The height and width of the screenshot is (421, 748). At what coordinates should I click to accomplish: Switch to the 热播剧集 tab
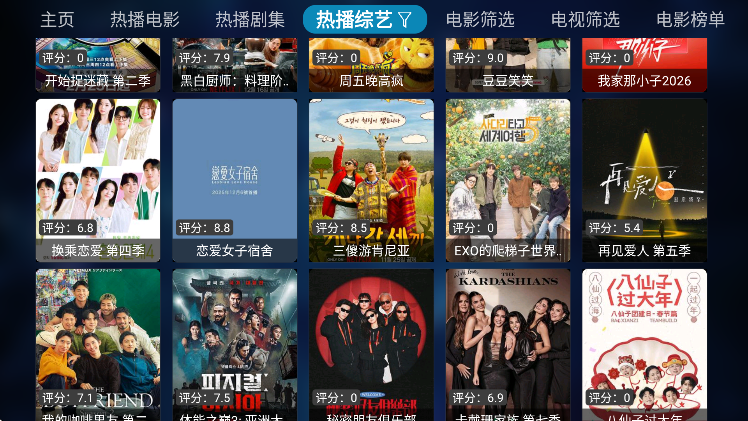250,19
